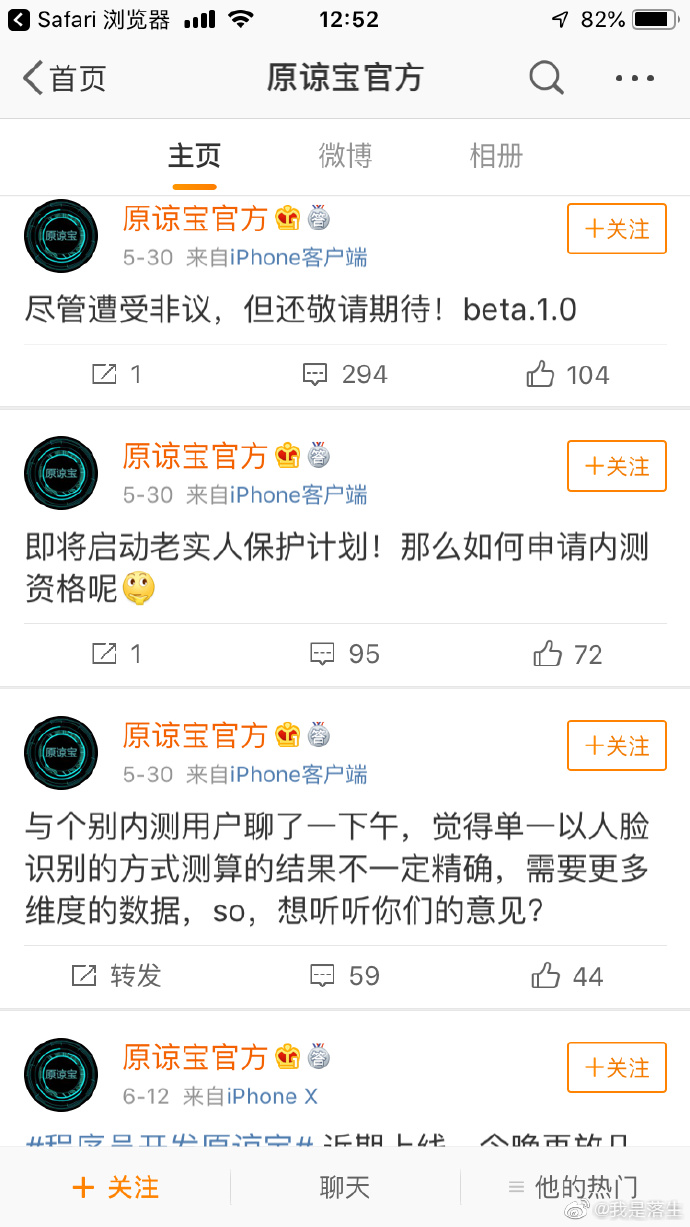Follow from the beta.1.0 post's 关注 button
690x1227 pixels.
click(616, 229)
